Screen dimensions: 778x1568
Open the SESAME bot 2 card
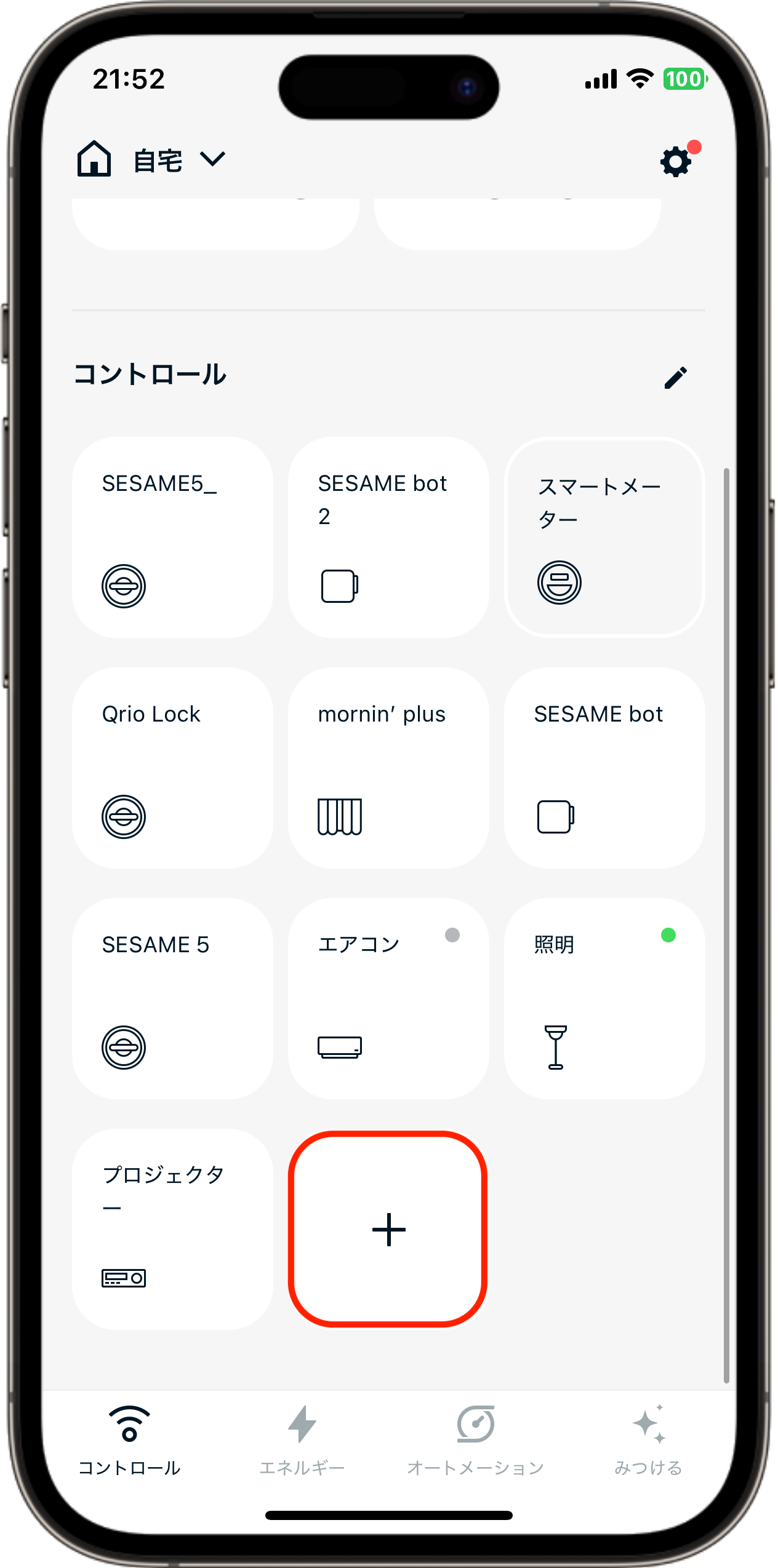click(388, 537)
